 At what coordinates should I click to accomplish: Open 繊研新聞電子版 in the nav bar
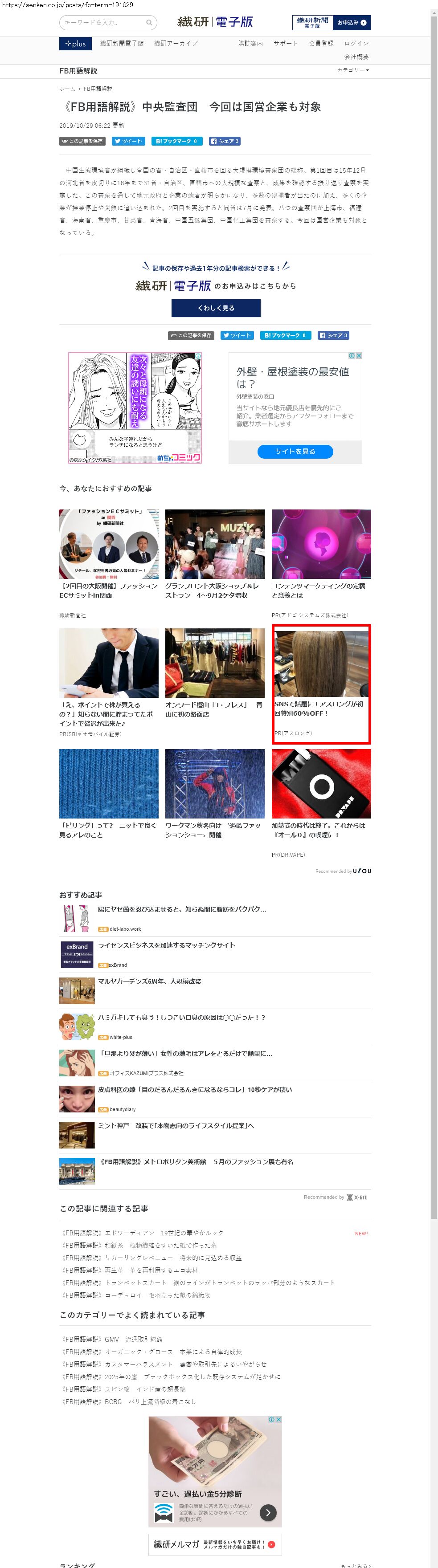(122, 44)
